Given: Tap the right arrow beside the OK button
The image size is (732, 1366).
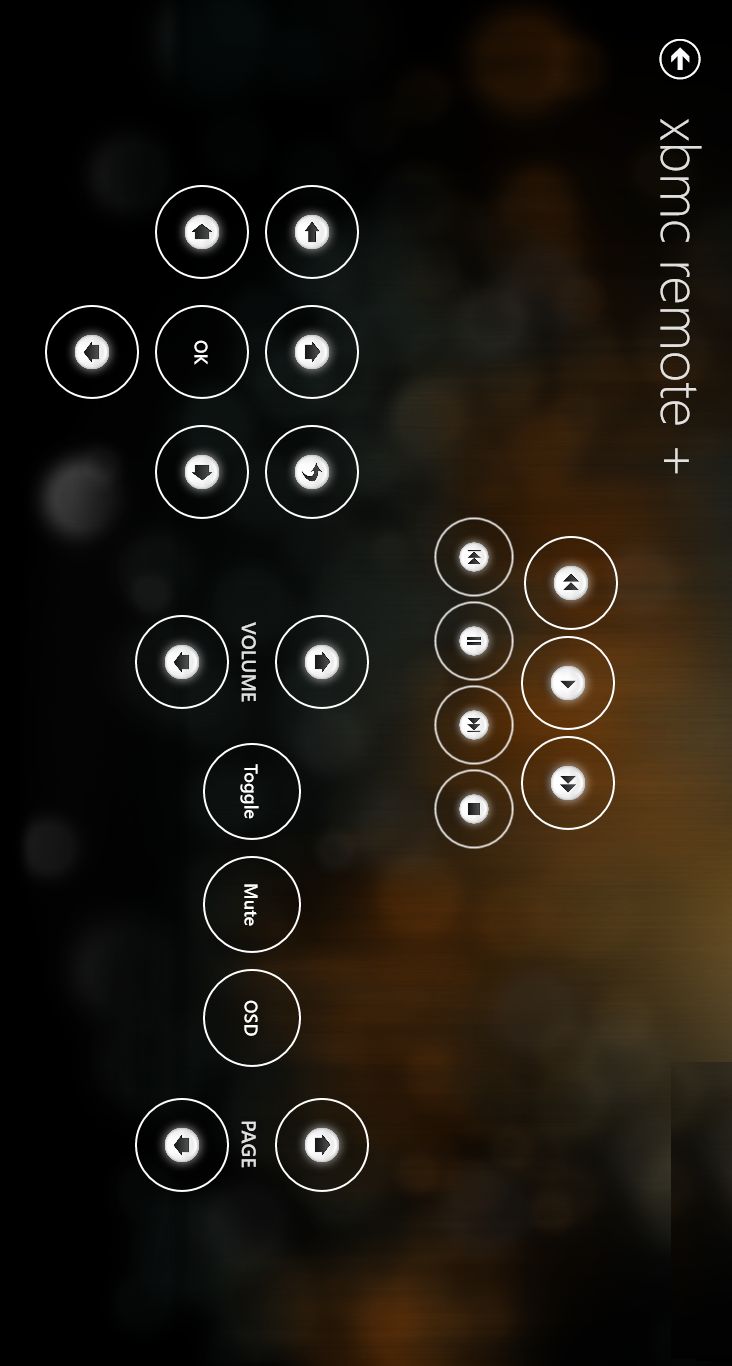Looking at the screenshot, I should point(312,352).
